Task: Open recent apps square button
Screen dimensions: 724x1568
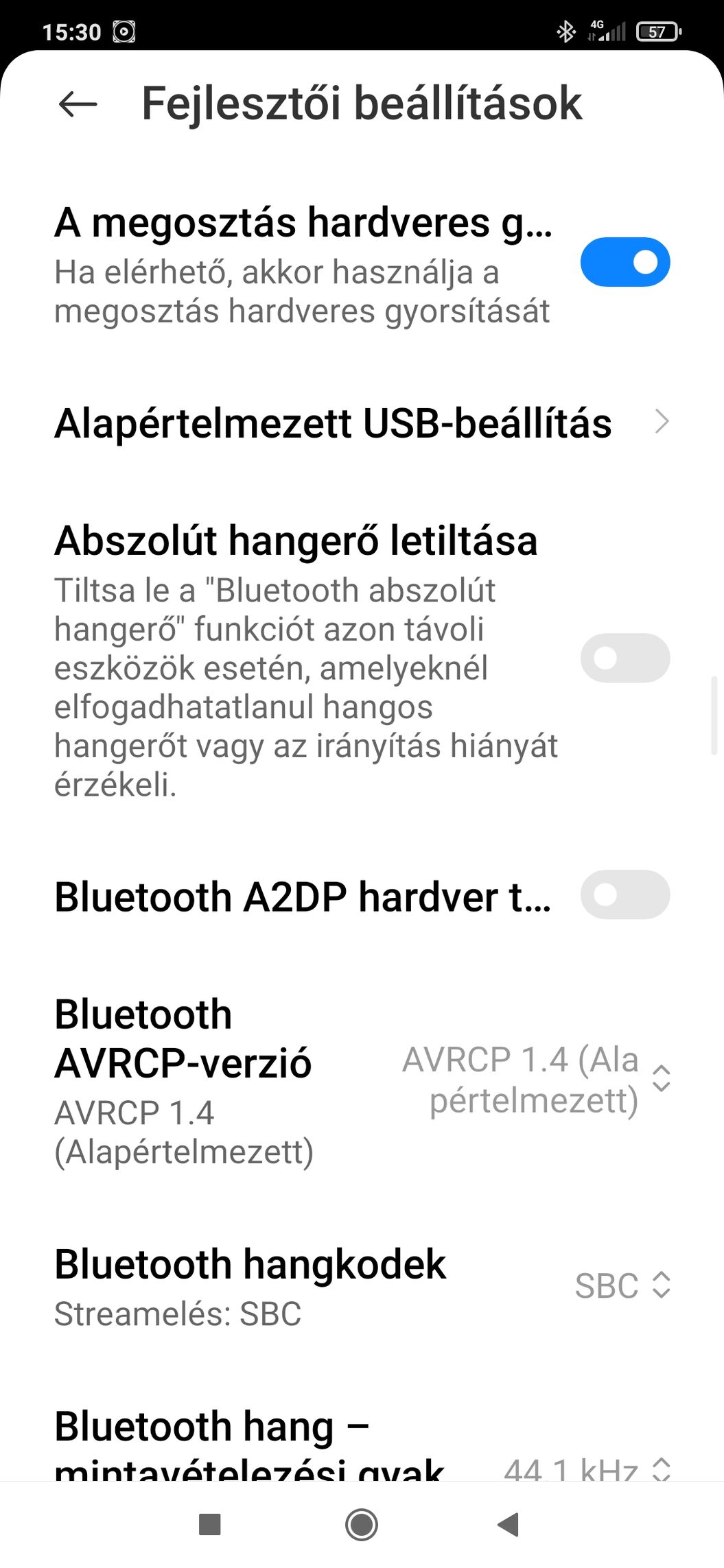Action: tap(209, 1525)
